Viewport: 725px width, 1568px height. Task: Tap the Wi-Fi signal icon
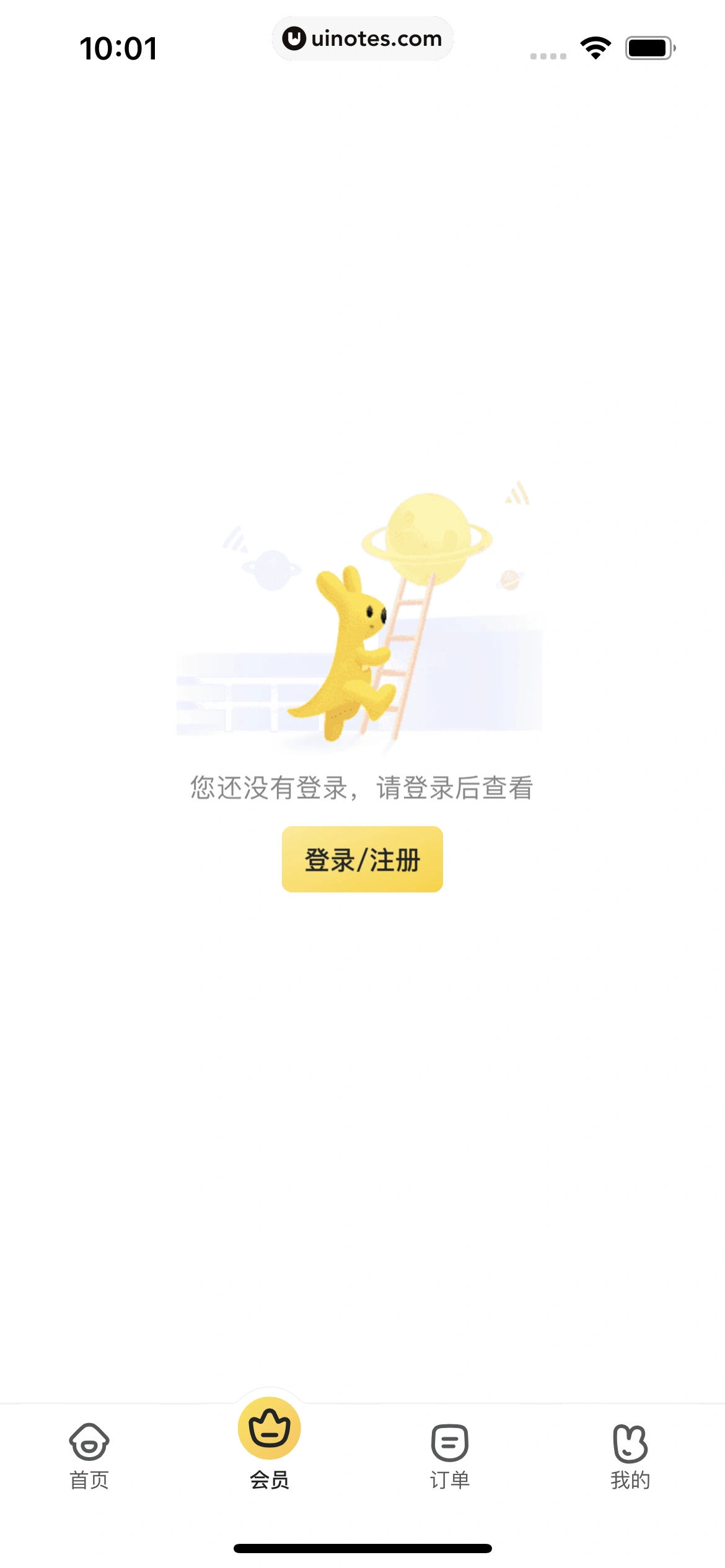[595, 47]
